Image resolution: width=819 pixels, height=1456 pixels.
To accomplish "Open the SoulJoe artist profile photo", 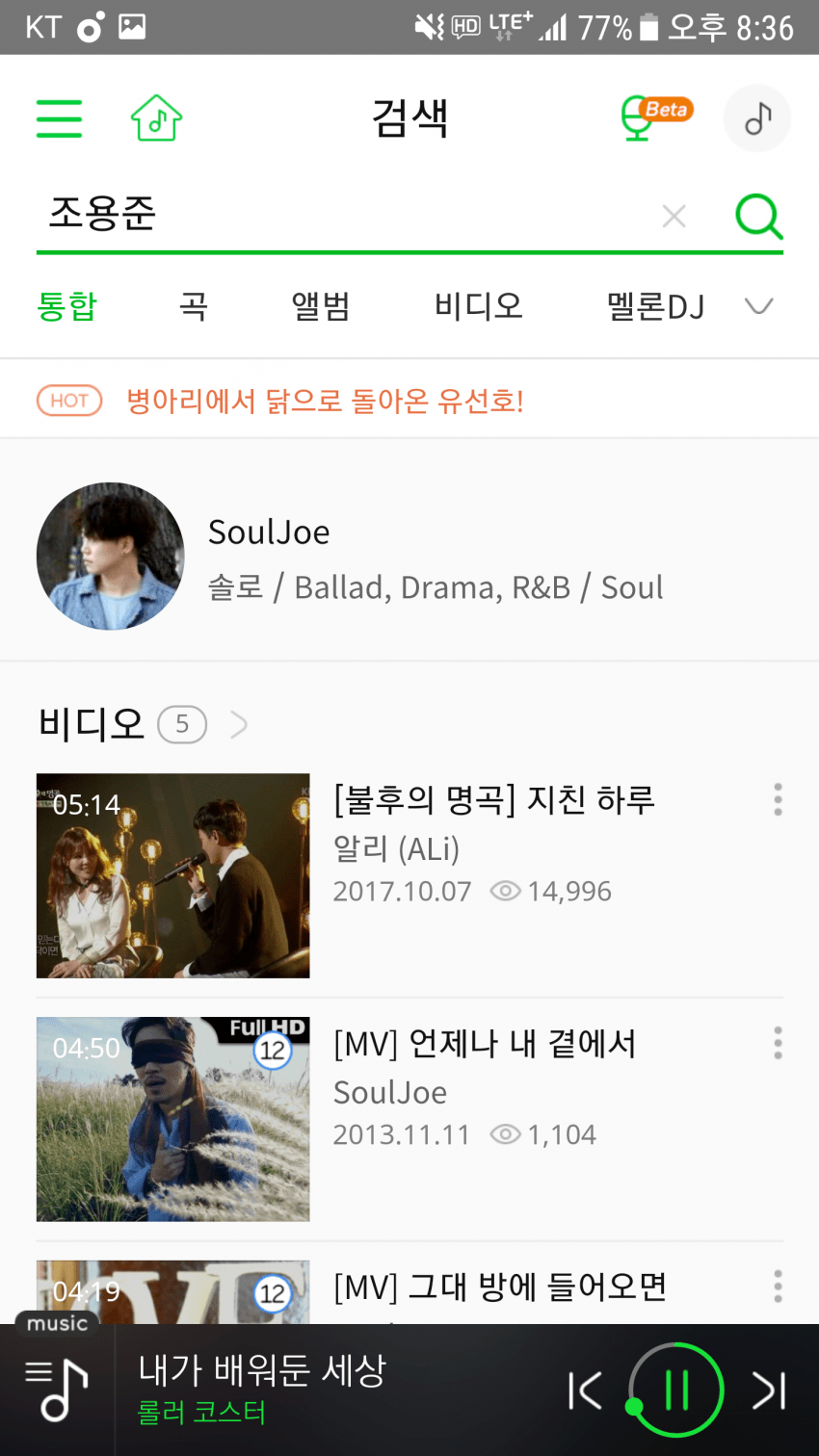I will 110,557.
